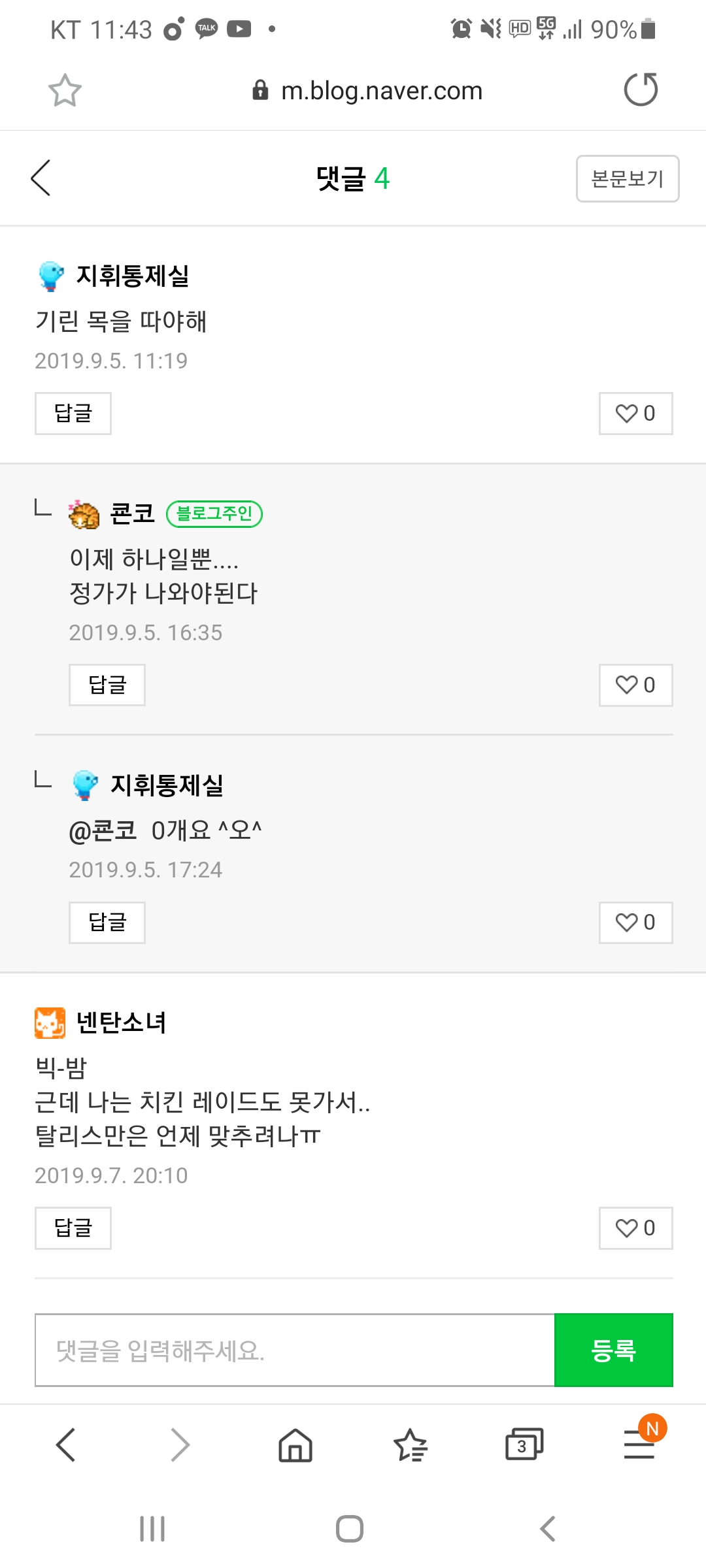Open the browser bookmarks list

pyautogui.click(x=410, y=1445)
